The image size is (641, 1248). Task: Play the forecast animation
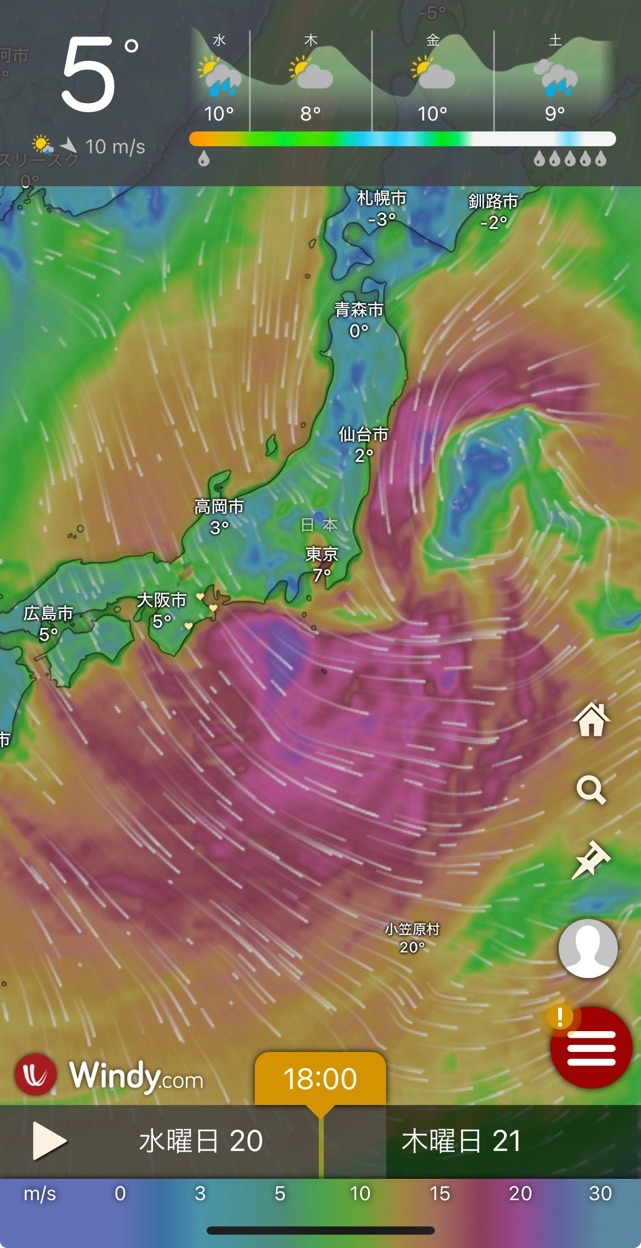tap(49, 1140)
